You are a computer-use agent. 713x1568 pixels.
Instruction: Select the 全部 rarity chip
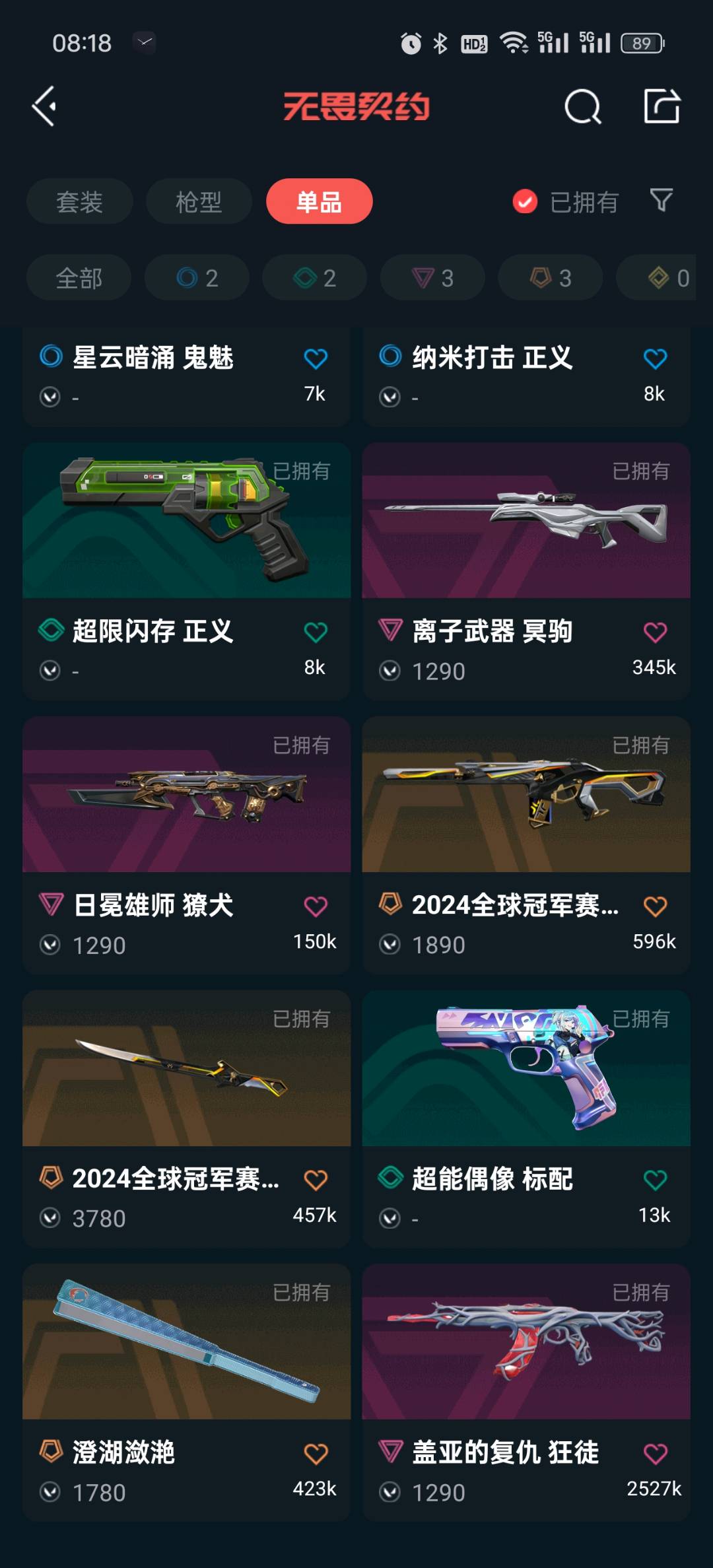(79, 278)
